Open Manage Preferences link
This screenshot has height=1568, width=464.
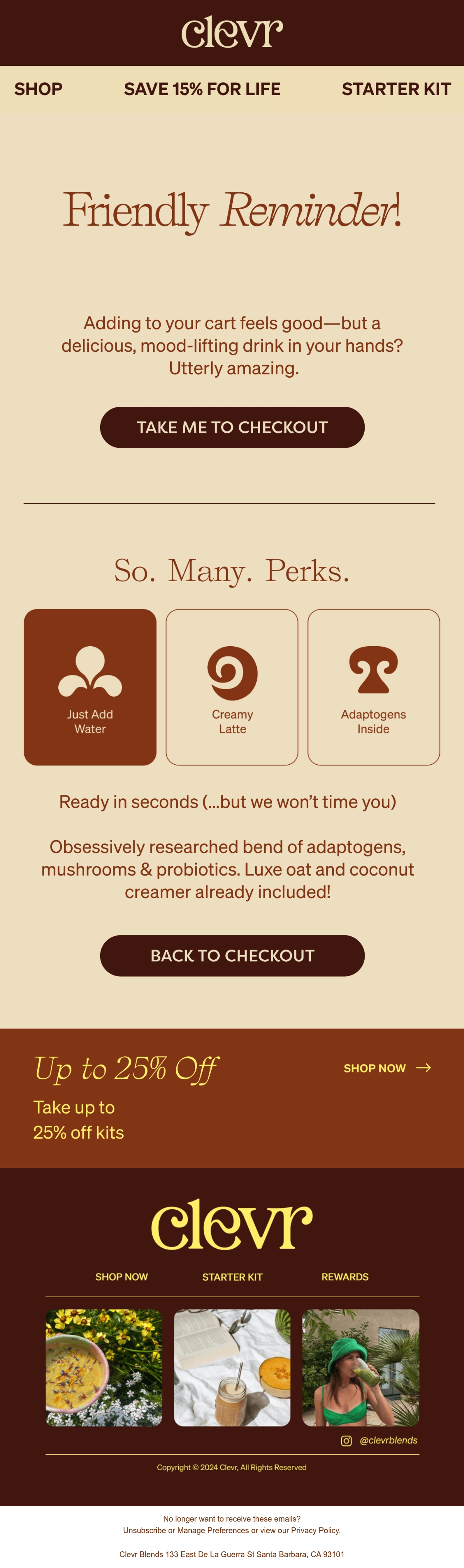click(x=213, y=1530)
